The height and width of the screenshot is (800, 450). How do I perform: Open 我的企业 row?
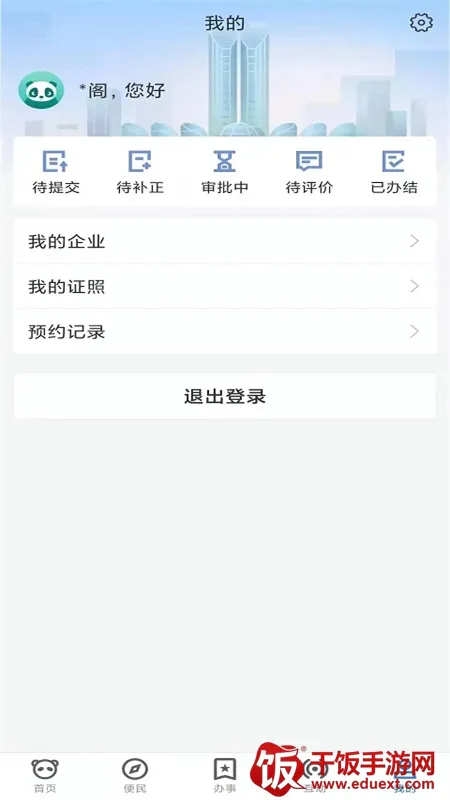click(x=224, y=241)
